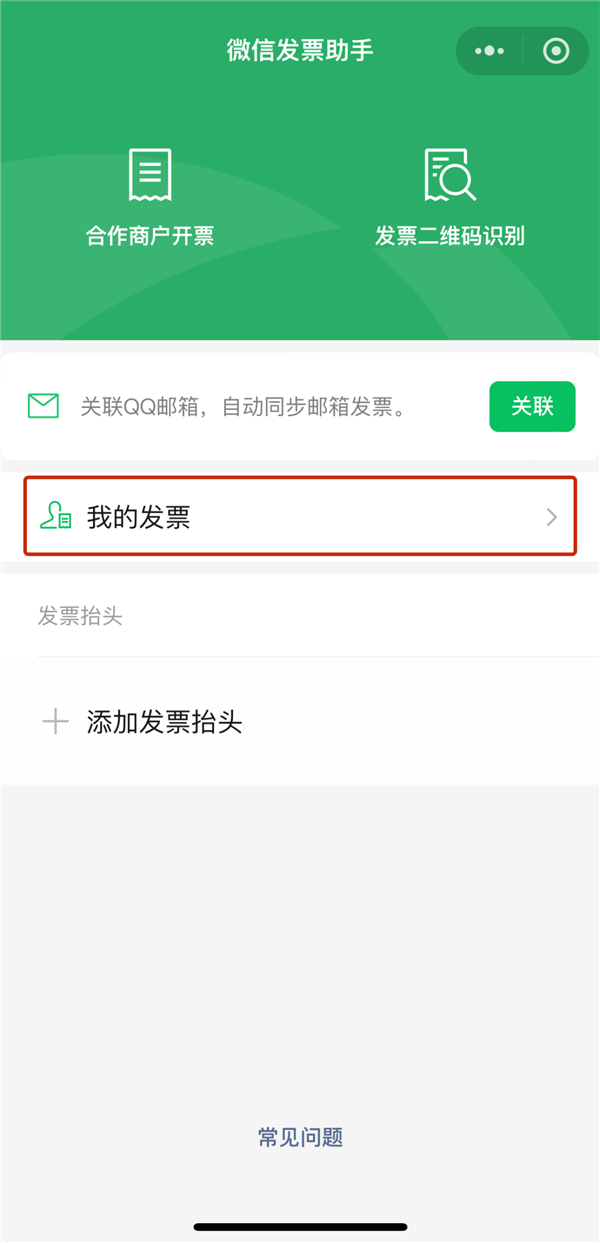Screen dimensions: 600x1243
Task: Close the mini program via circle icon
Action: [555, 51]
